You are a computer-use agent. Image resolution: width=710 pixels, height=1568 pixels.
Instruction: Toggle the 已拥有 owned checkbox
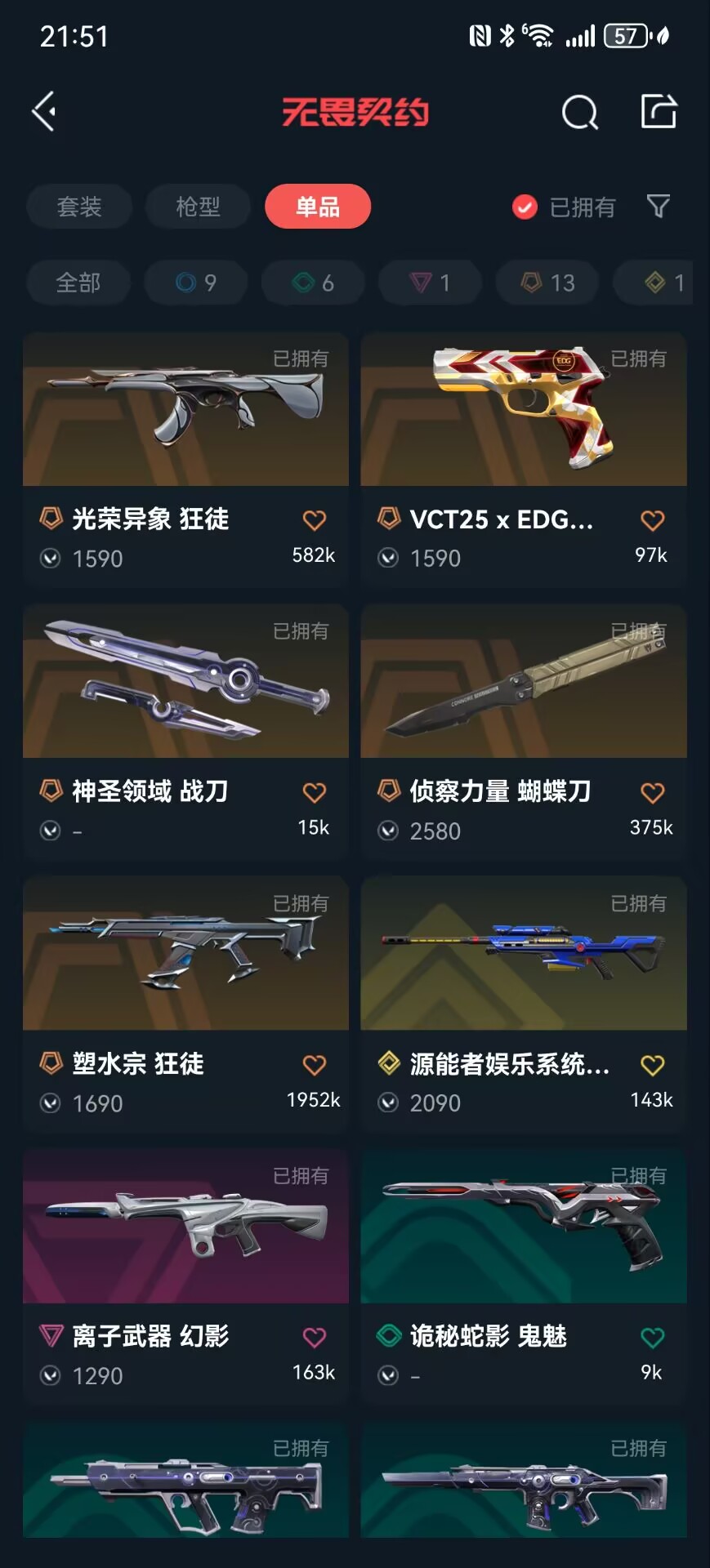tap(525, 207)
